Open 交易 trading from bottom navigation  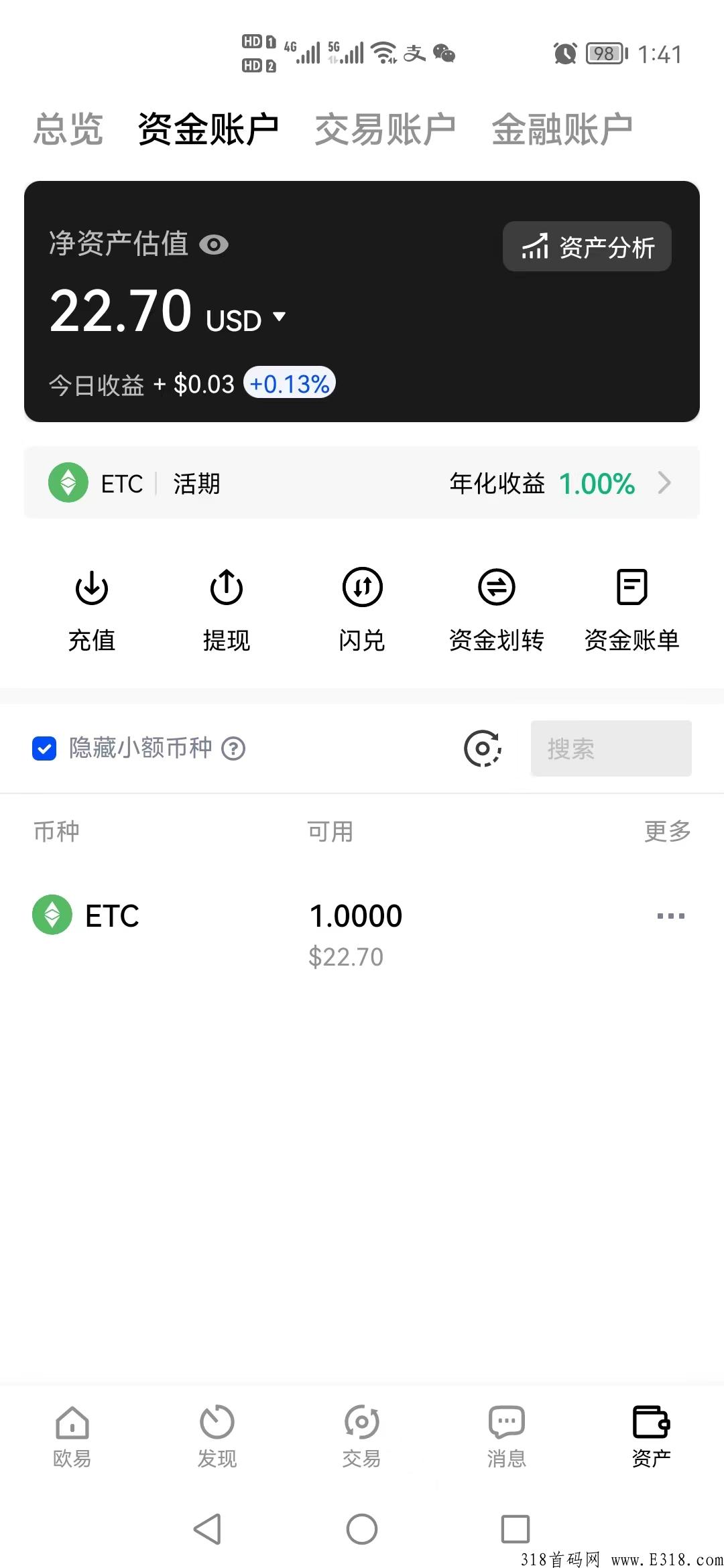click(x=361, y=1431)
